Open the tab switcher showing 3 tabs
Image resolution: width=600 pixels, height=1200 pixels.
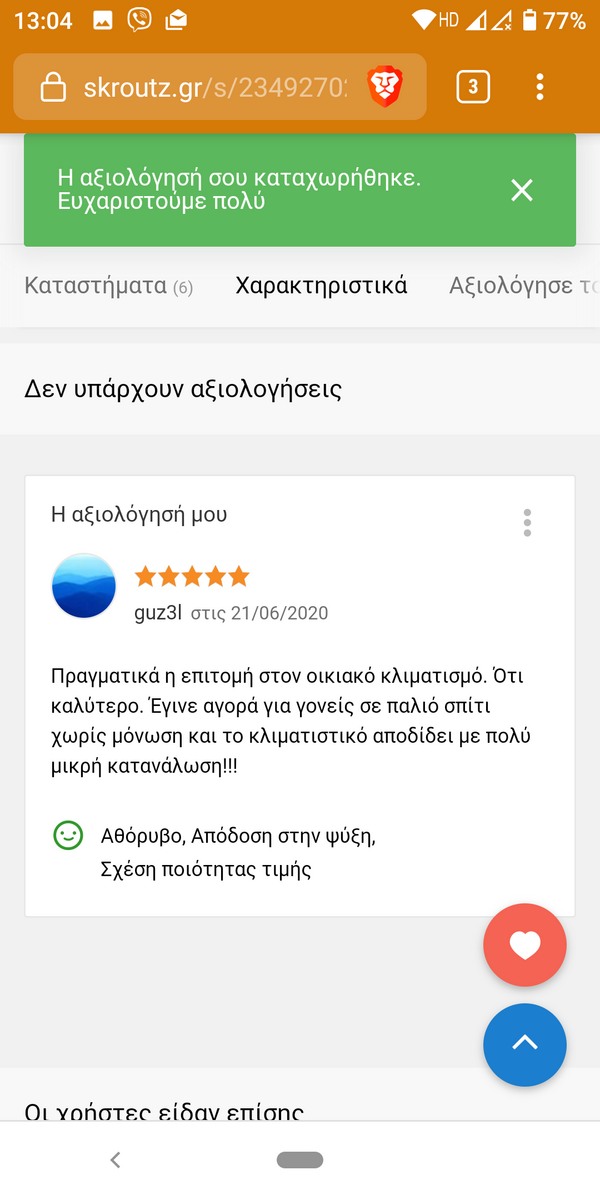[x=473, y=87]
